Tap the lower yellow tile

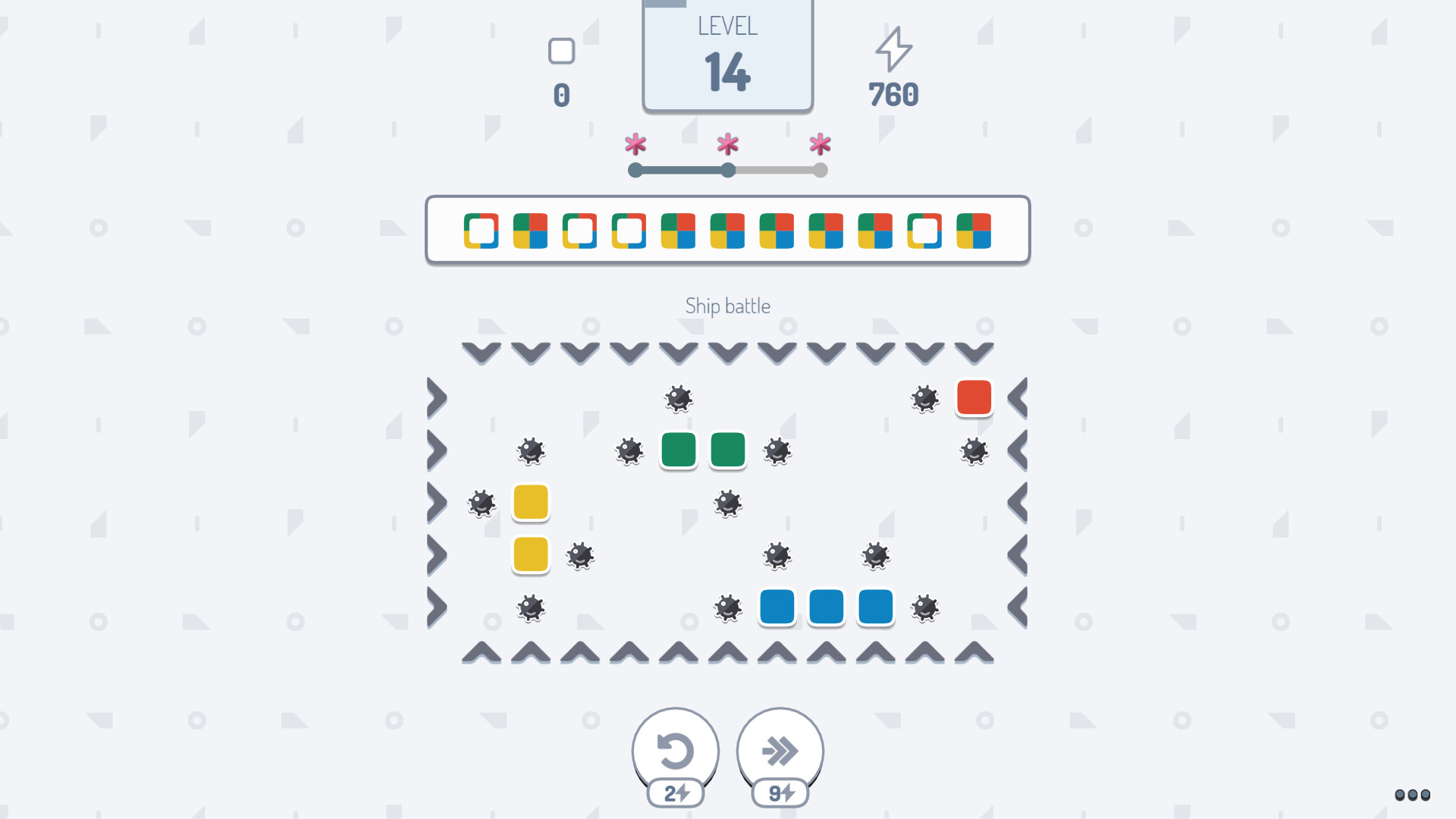tap(530, 554)
